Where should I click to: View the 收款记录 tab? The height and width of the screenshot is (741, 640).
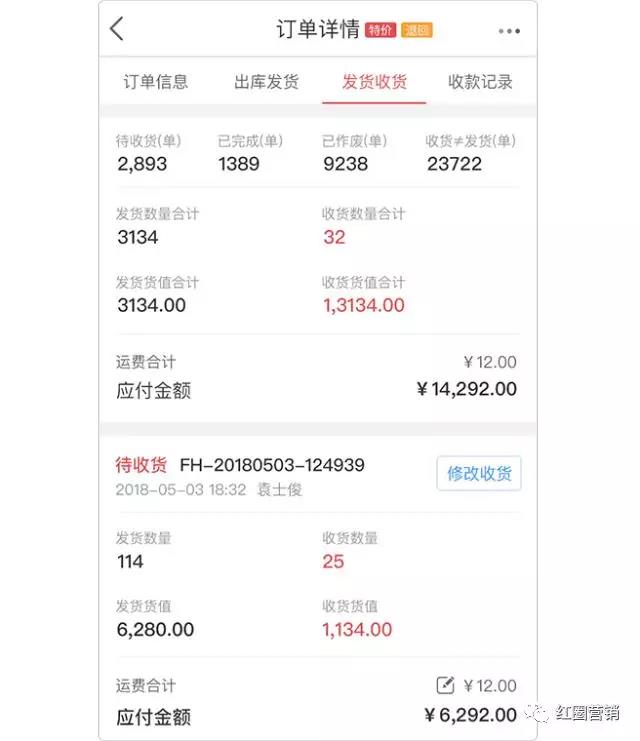tap(481, 82)
